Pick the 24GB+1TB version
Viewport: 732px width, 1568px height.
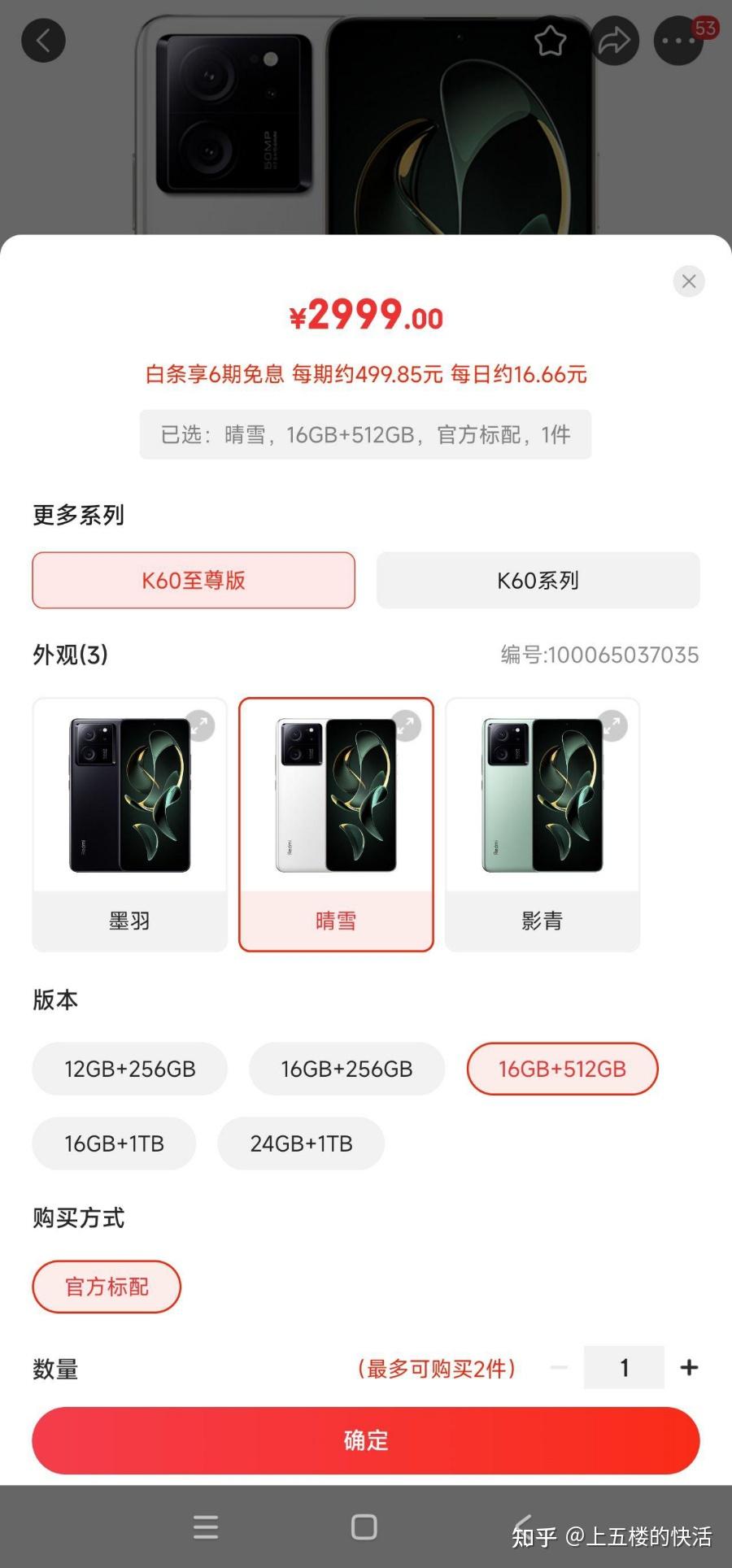(301, 1143)
